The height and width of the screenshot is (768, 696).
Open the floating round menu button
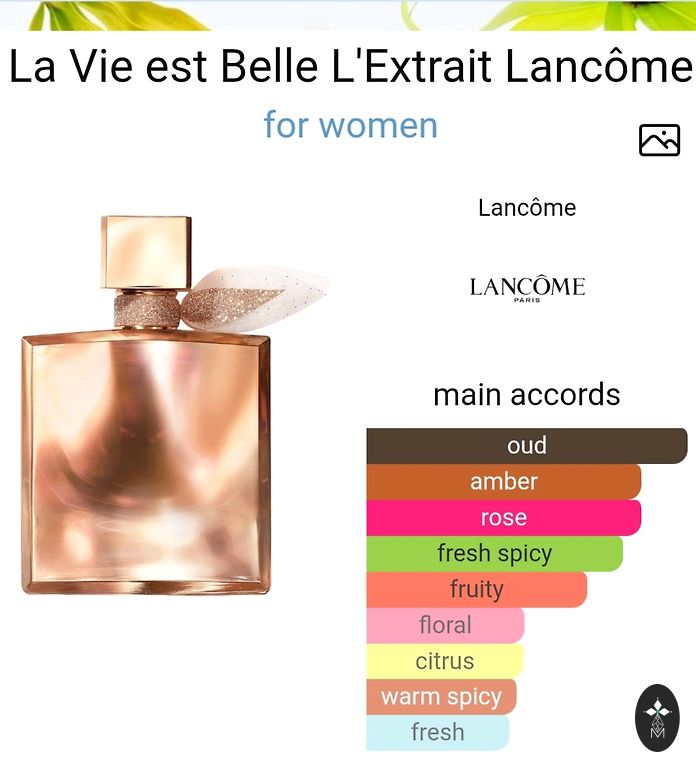tap(657, 718)
